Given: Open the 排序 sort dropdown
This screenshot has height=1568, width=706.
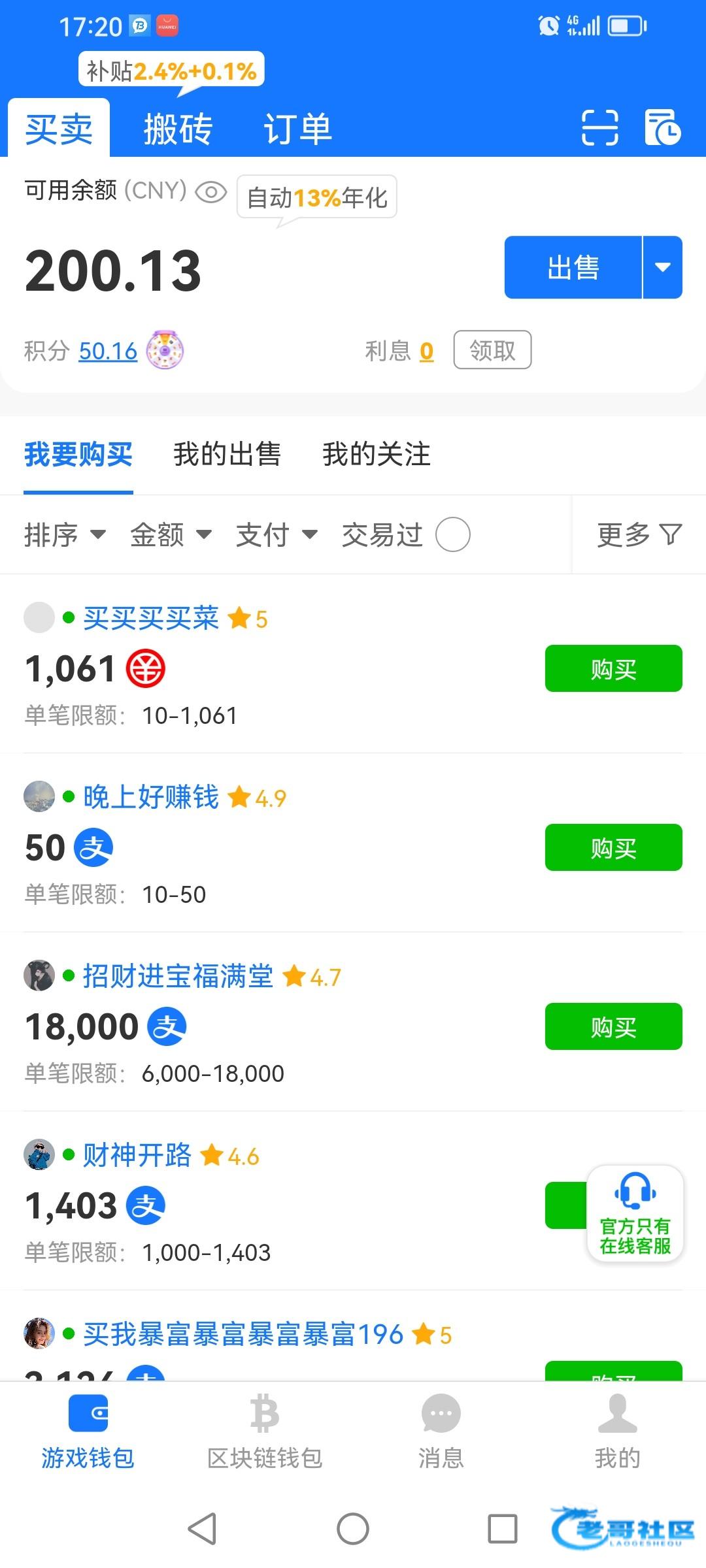Looking at the screenshot, I should pos(64,535).
